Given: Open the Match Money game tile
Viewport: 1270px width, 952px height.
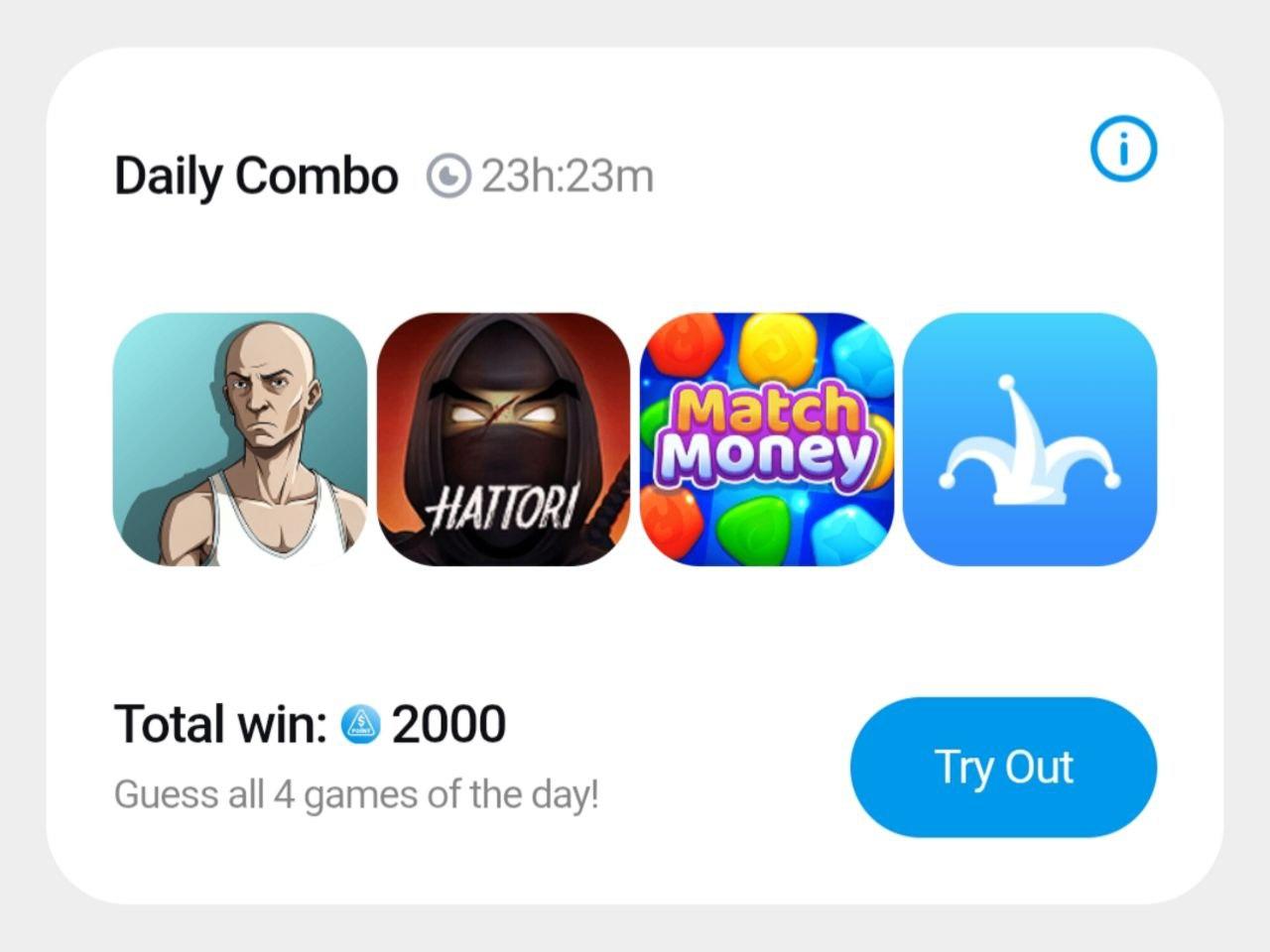Looking at the screenshot, I should pos(767,439).
